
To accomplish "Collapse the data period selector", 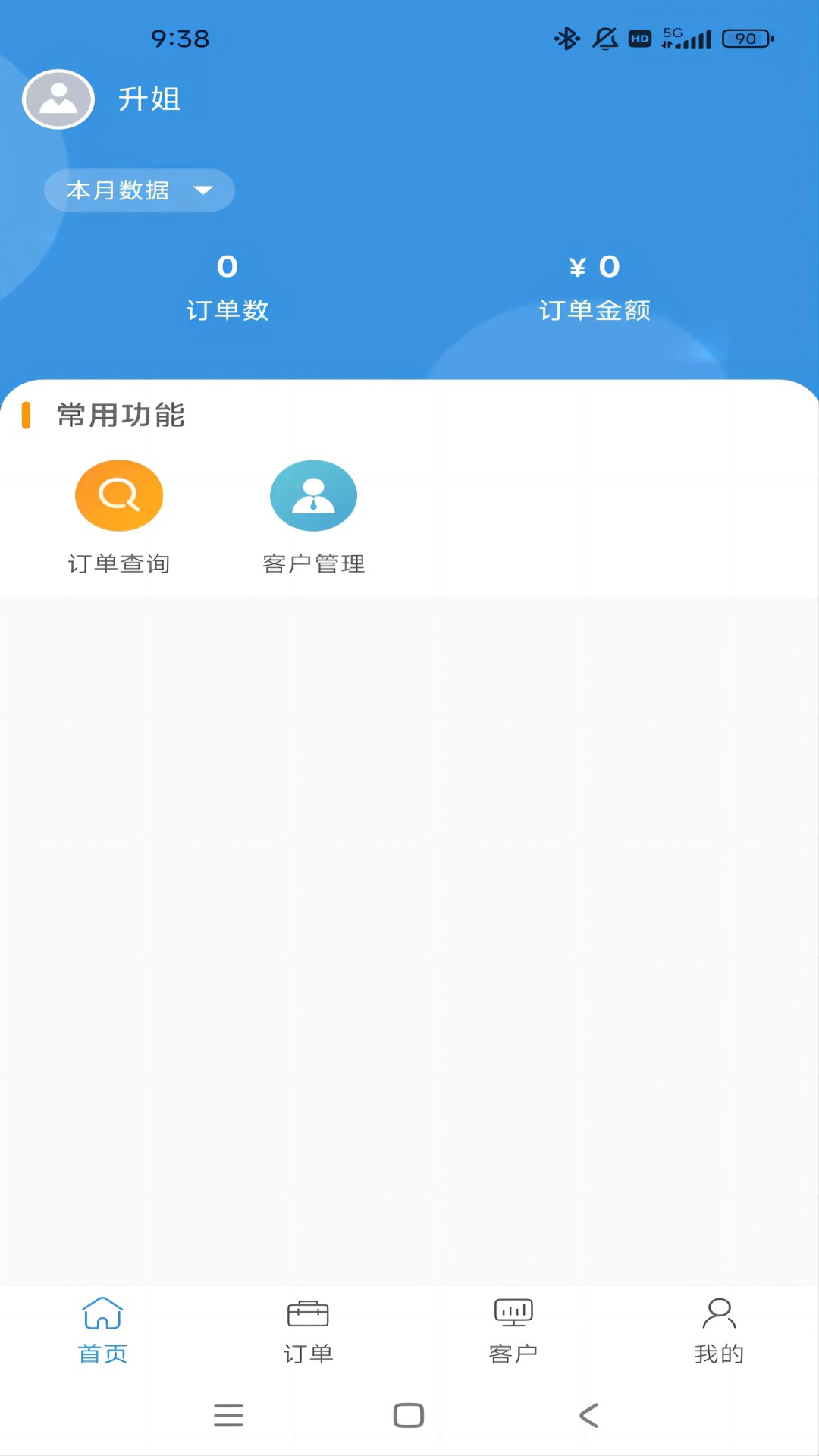I will [139, 190].
